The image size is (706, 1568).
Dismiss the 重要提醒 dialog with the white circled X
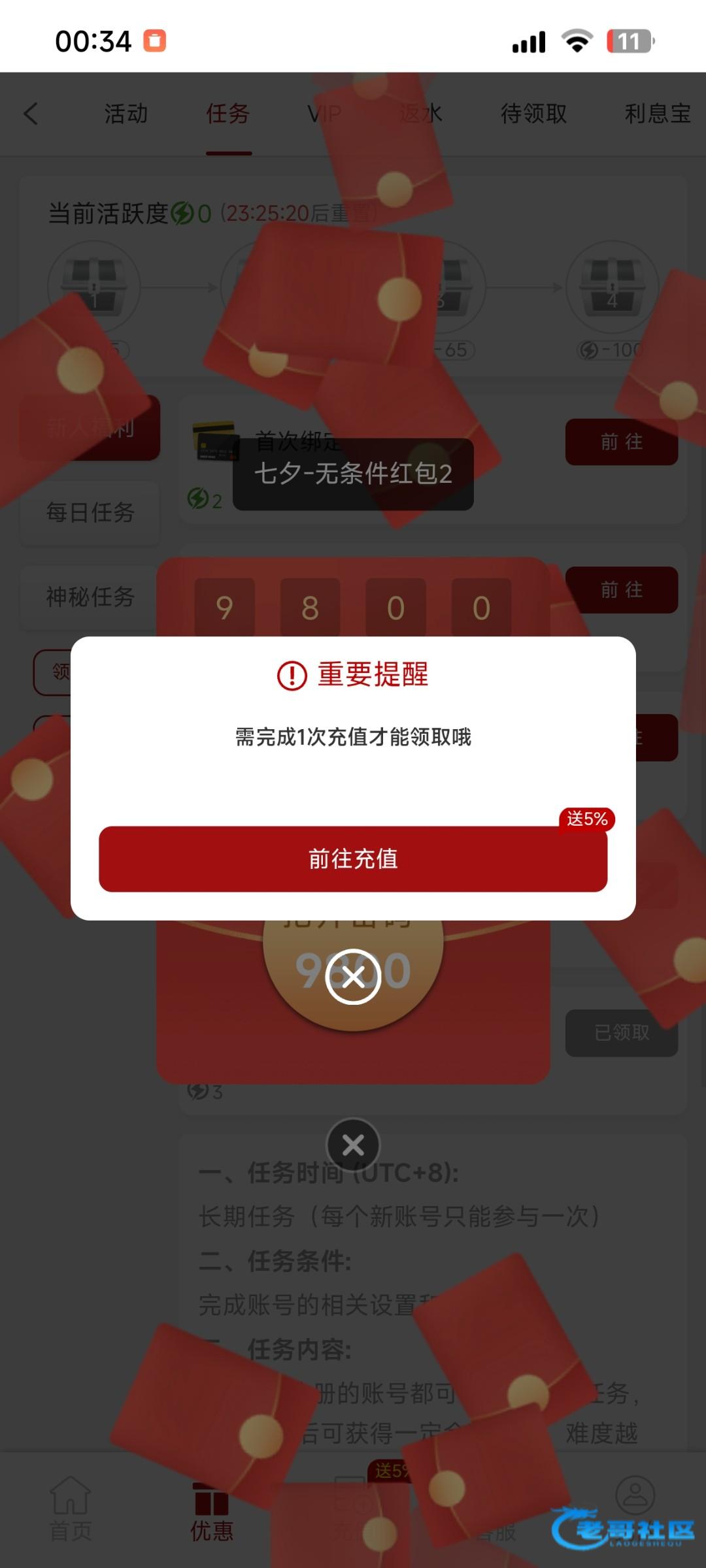[x=353, y=977]
